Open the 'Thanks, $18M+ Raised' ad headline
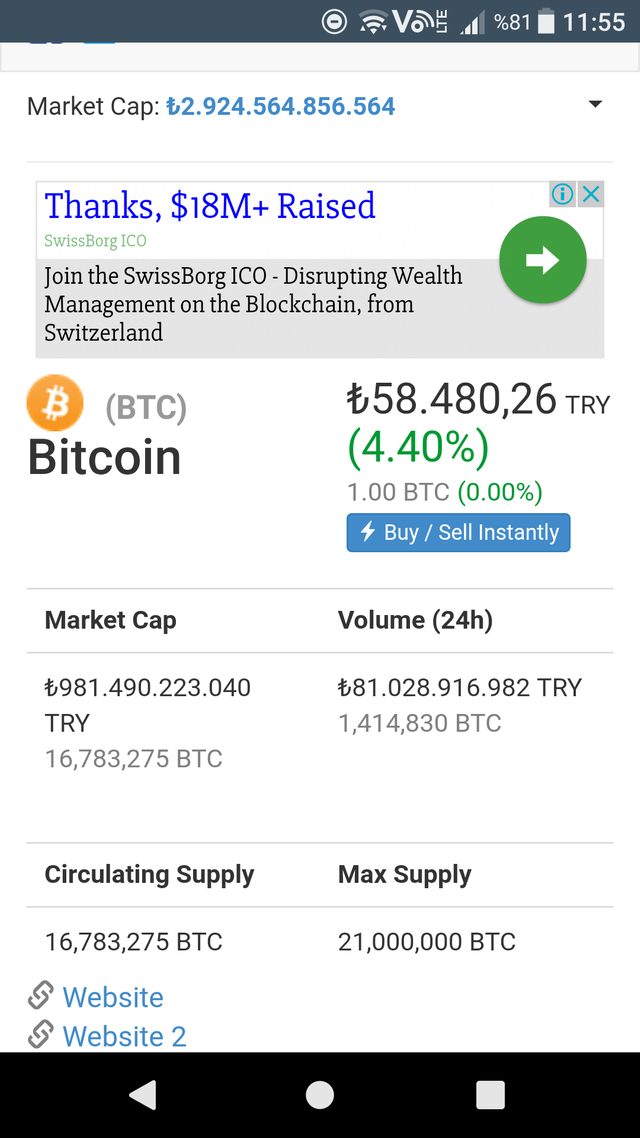This screenshot has height=1138, width=640. pos(210,205)
